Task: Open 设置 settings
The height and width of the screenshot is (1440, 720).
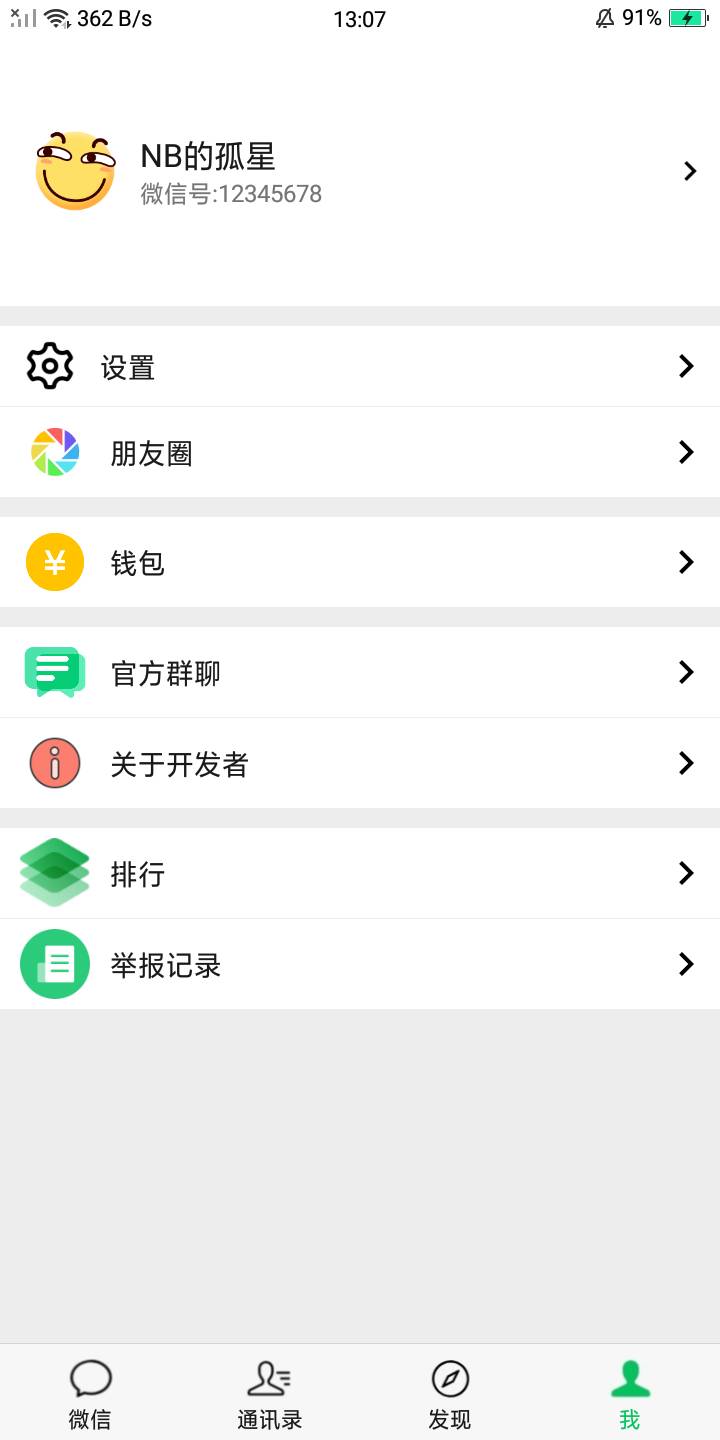Action: [x=360, y=367]
